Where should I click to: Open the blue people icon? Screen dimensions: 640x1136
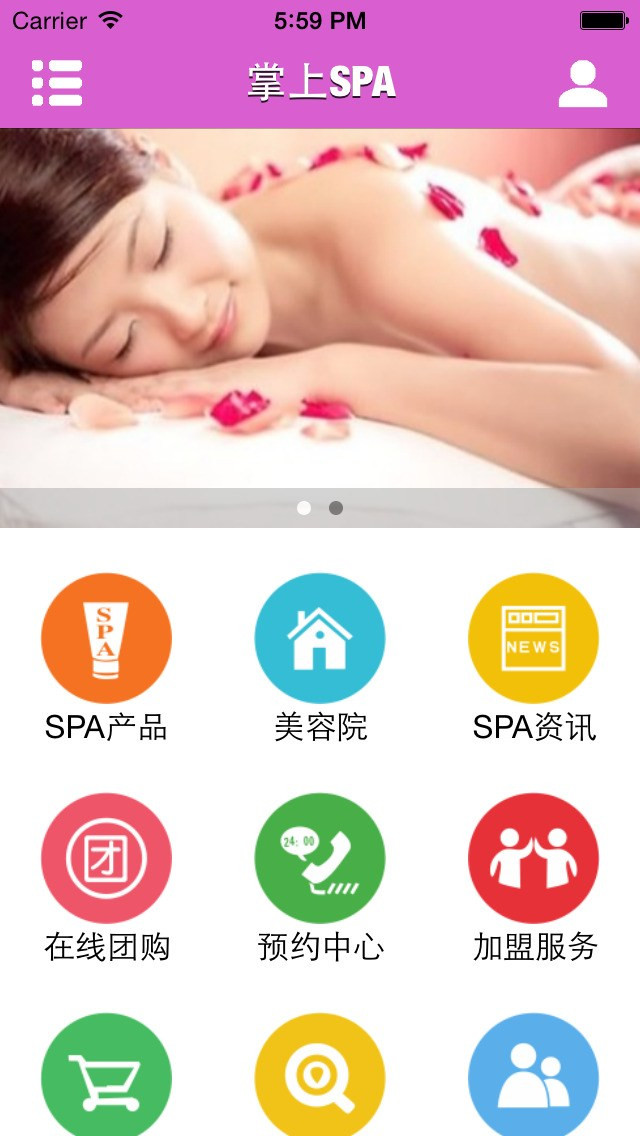[x=533, y=1076]
